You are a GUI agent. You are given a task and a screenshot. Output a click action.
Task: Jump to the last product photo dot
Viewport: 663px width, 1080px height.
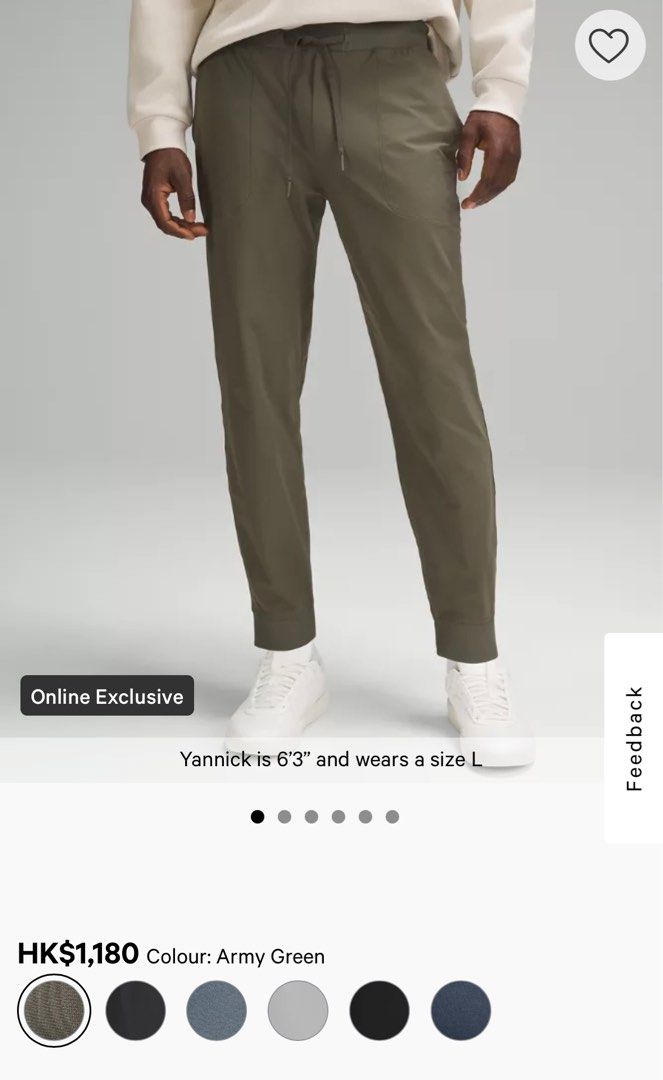392,817
